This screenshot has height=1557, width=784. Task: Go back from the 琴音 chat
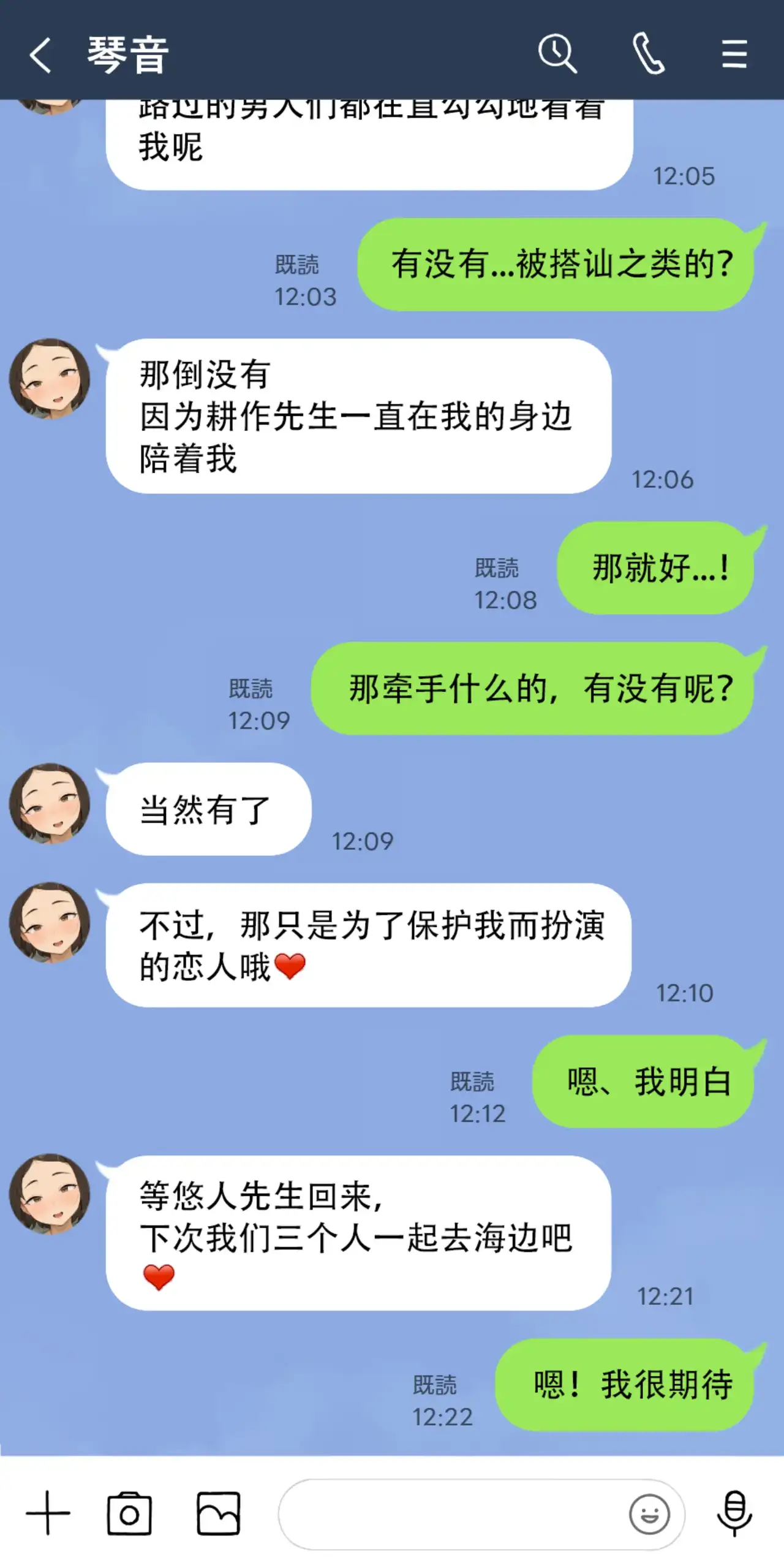(x=40, y=55)
